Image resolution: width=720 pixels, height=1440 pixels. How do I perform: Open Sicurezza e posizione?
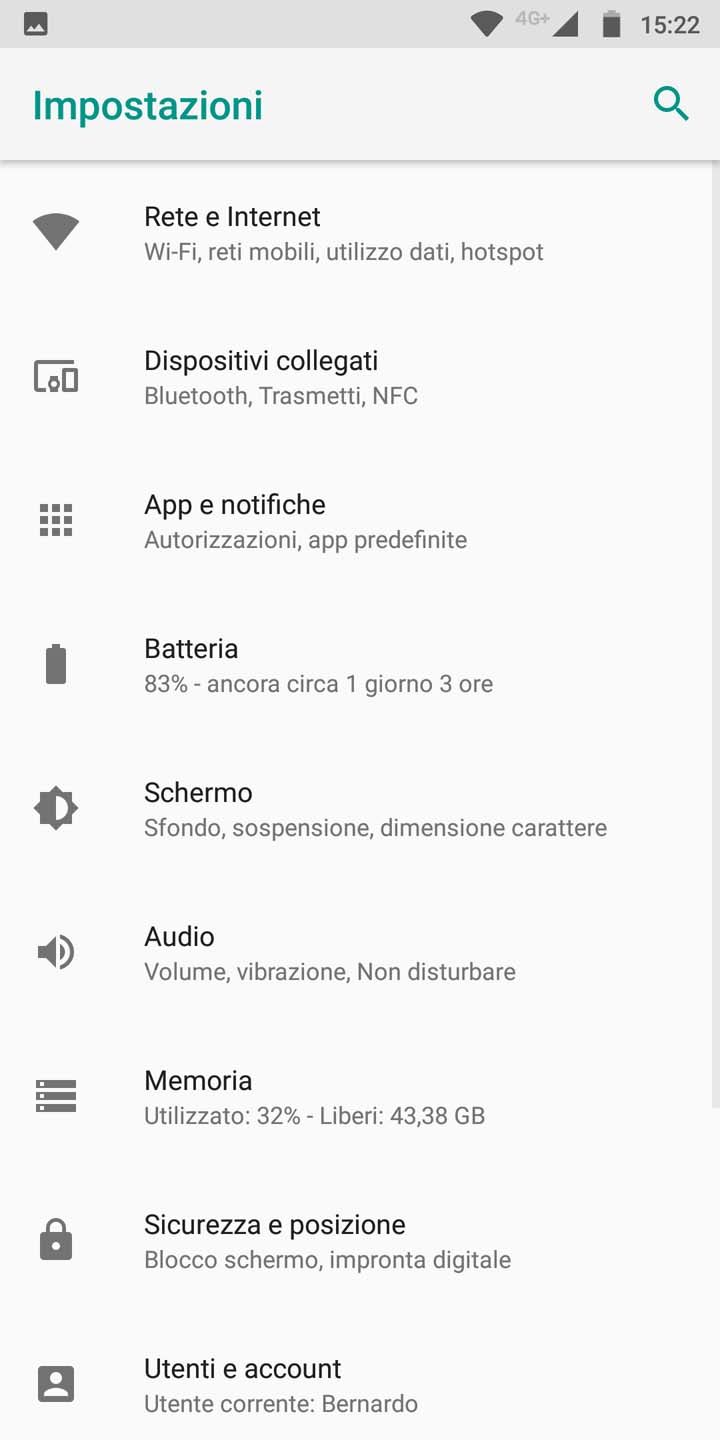pos(360,1242)
